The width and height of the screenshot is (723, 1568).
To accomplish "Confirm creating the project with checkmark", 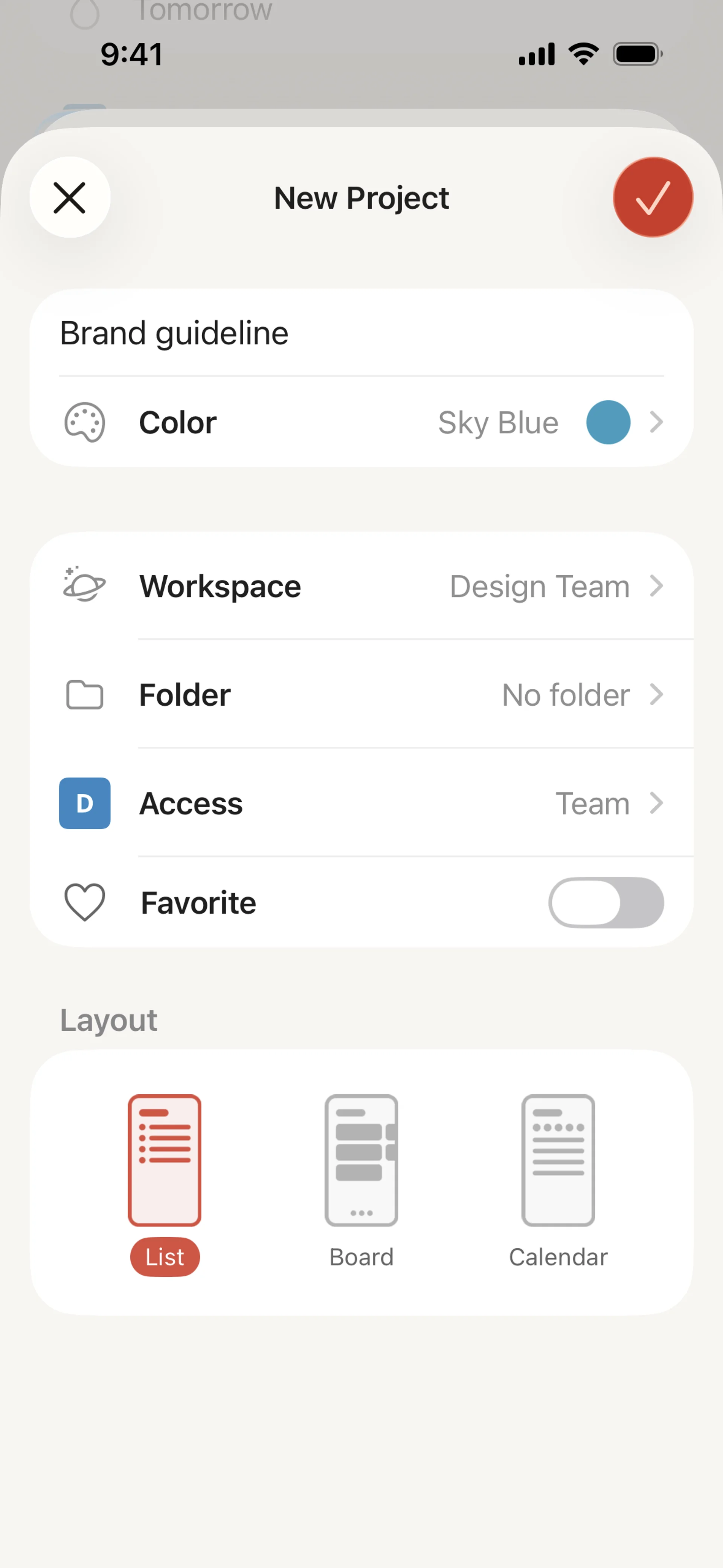I will coord(653,198).
